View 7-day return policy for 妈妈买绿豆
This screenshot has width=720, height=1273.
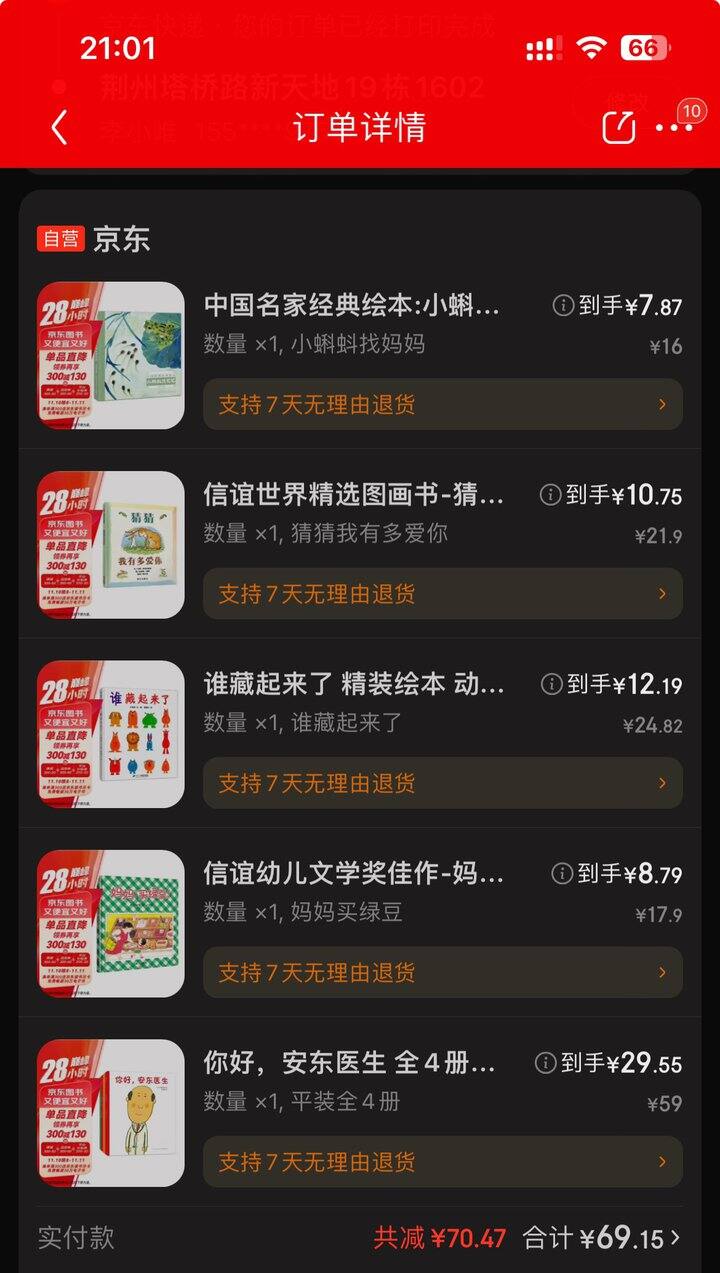click(x=443, y=972)
